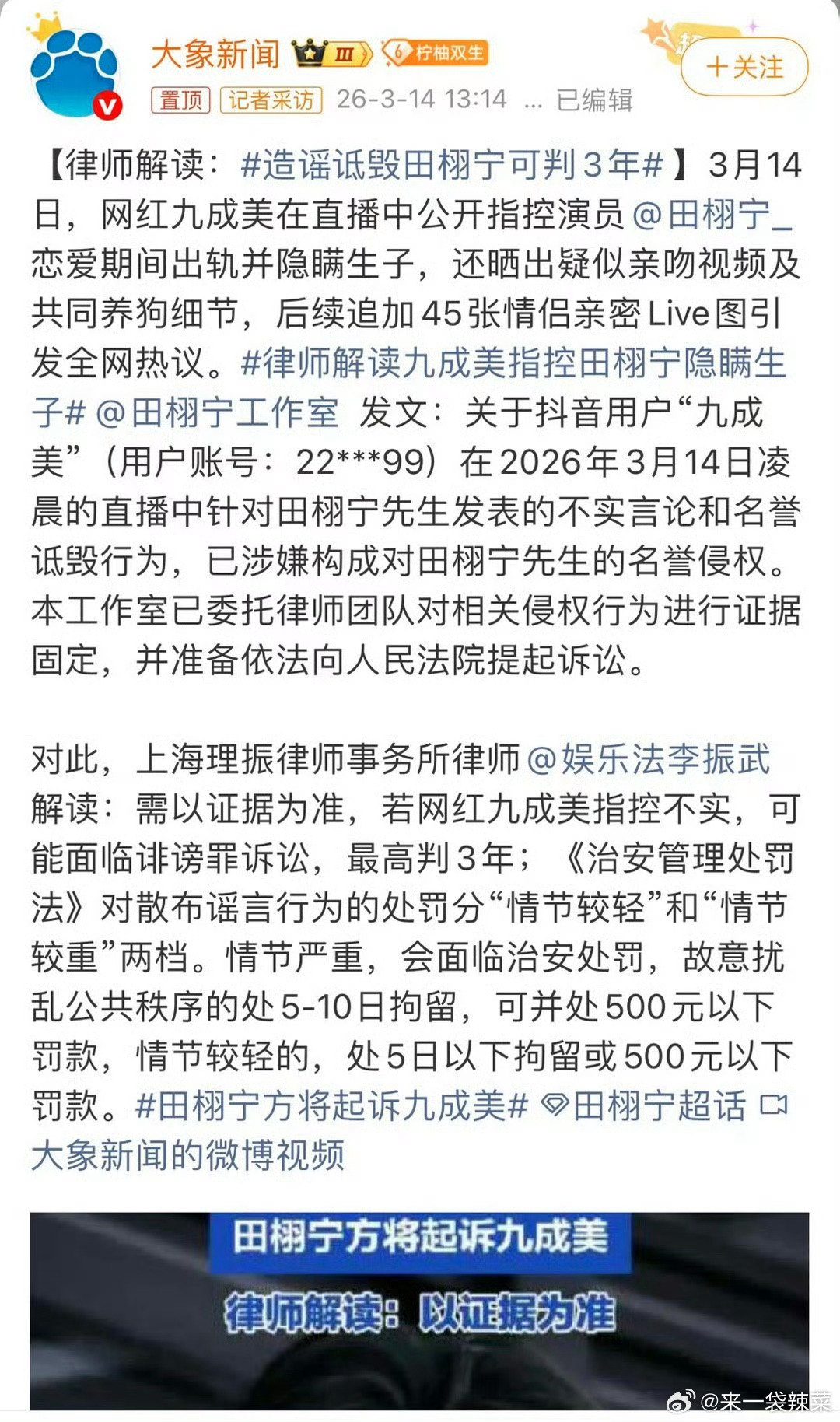
Task: Click the 置顶 pinned label icon
Action: (x=180, y=100)
